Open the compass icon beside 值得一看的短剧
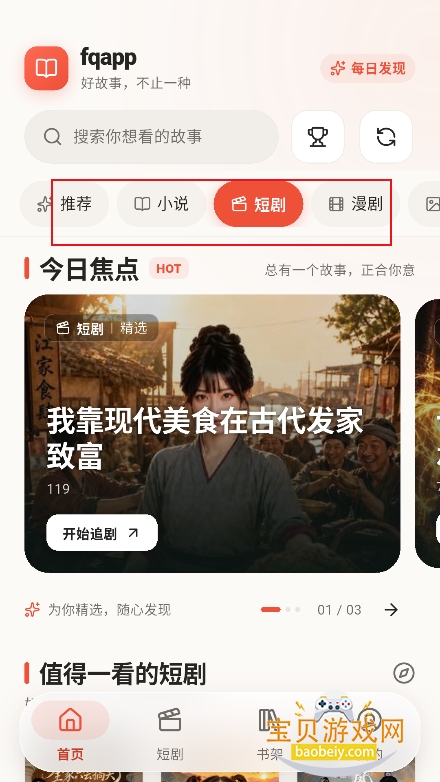 click(x=404, y=673)
